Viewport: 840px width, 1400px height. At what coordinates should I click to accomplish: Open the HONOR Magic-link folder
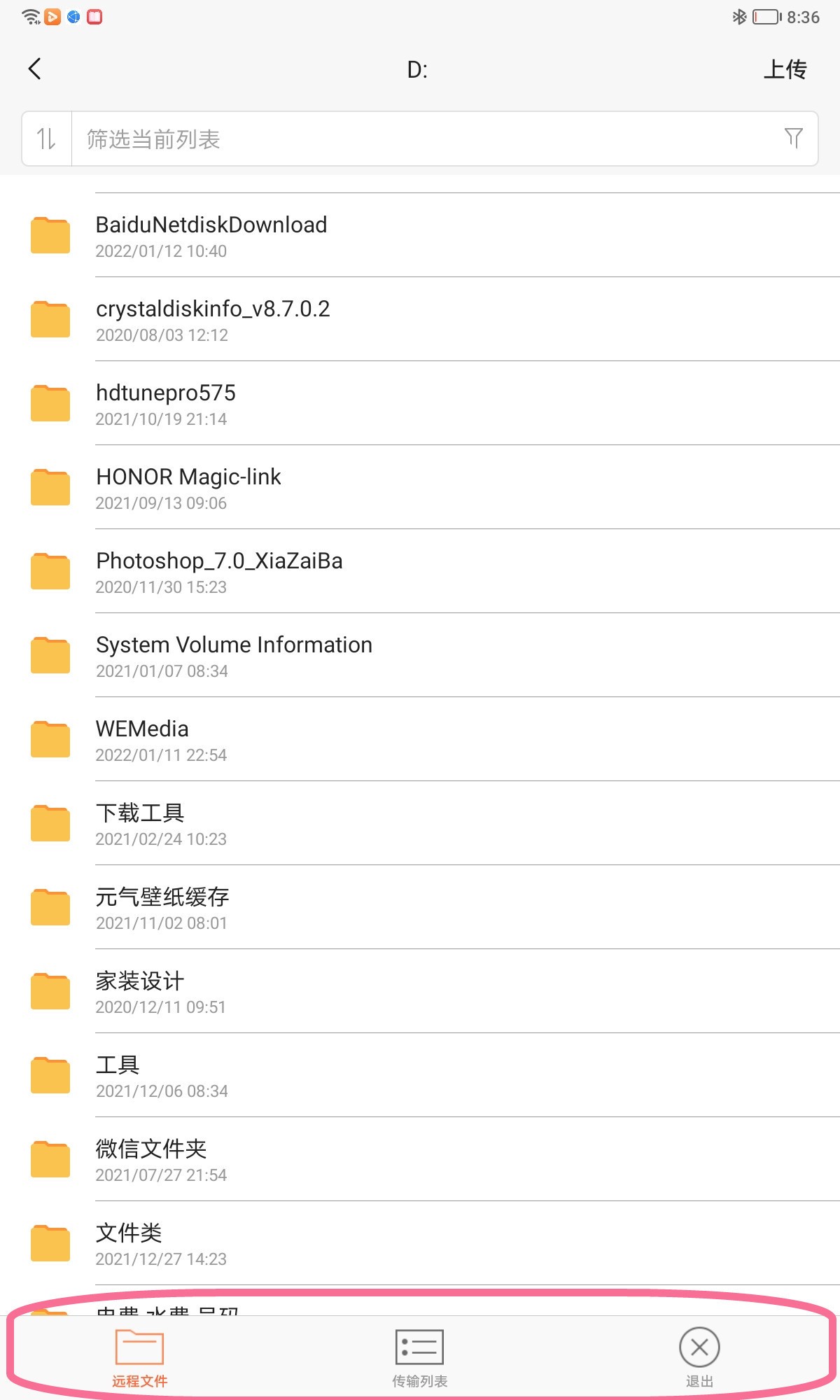189,486
